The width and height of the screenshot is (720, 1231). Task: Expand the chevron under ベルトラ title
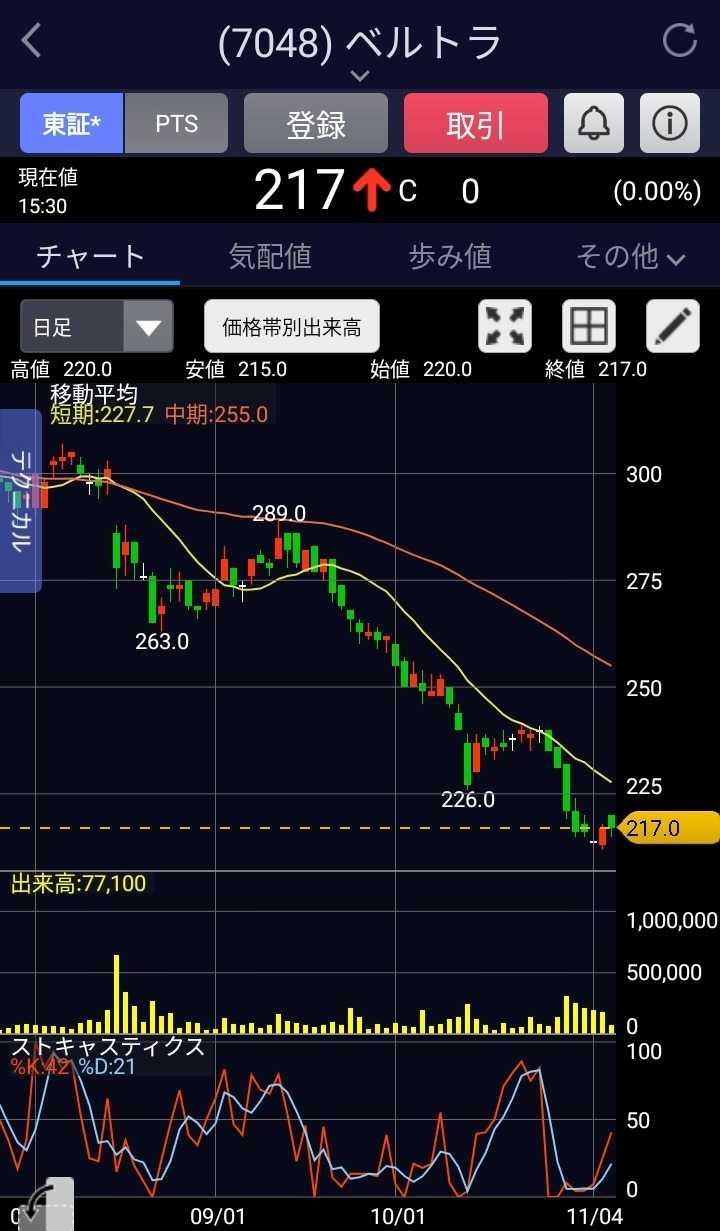tap(360, 76)
